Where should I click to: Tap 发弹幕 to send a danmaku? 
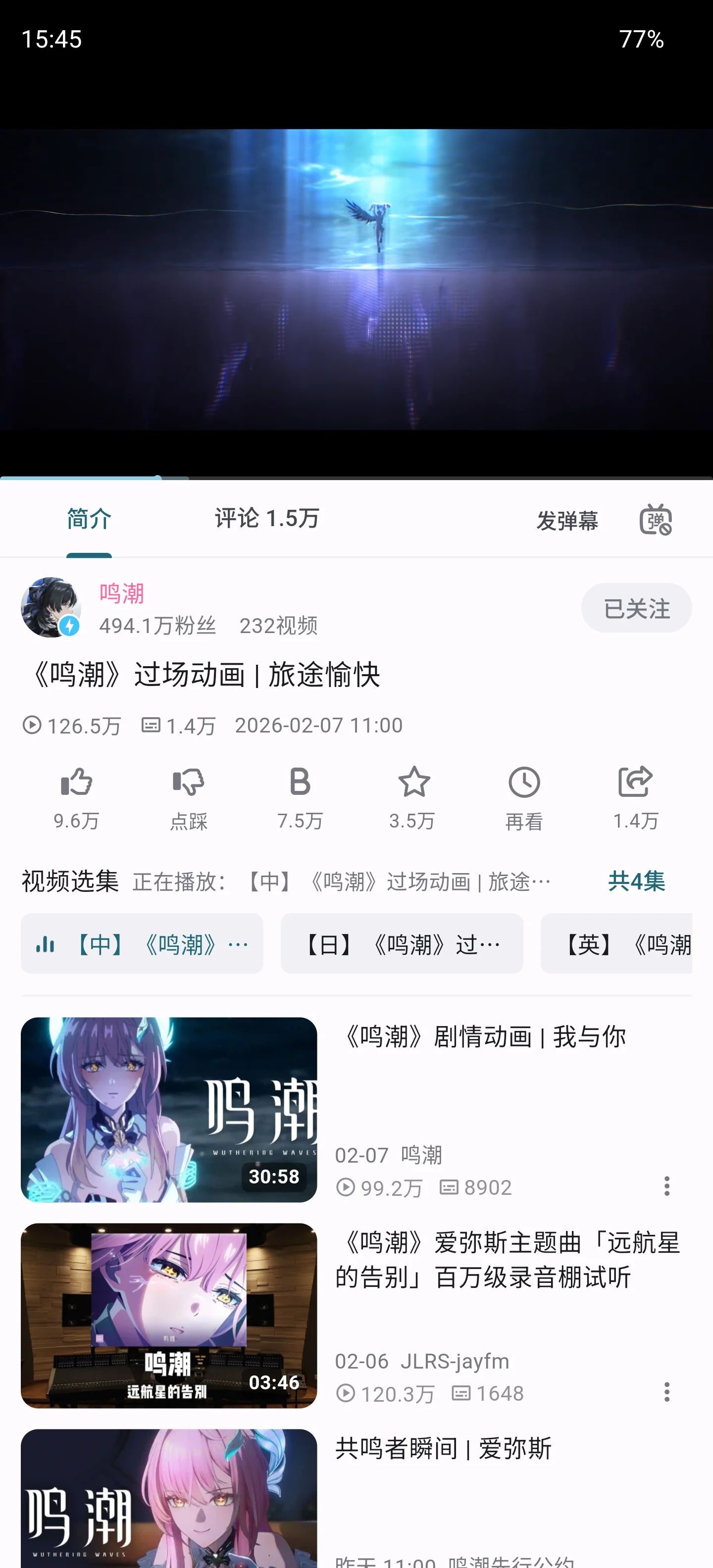click(567, 520)
